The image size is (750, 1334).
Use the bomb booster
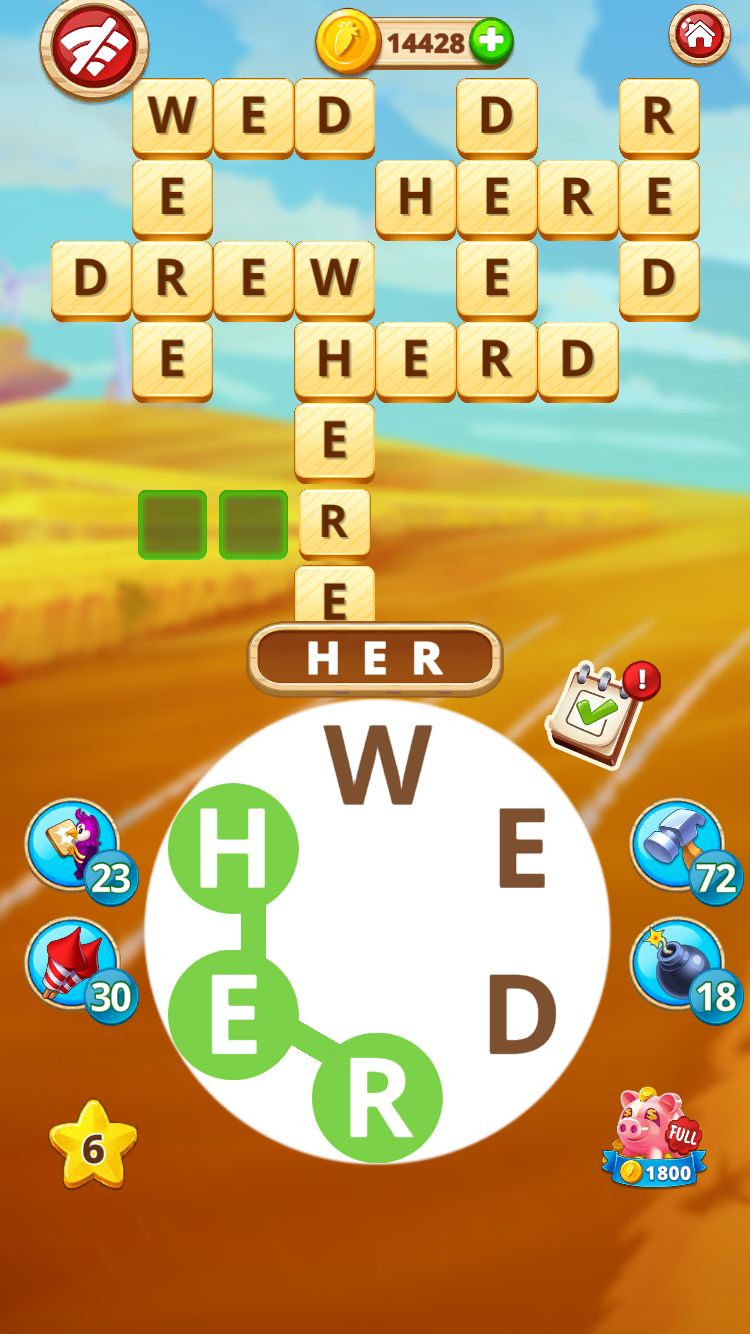point(677,964)
